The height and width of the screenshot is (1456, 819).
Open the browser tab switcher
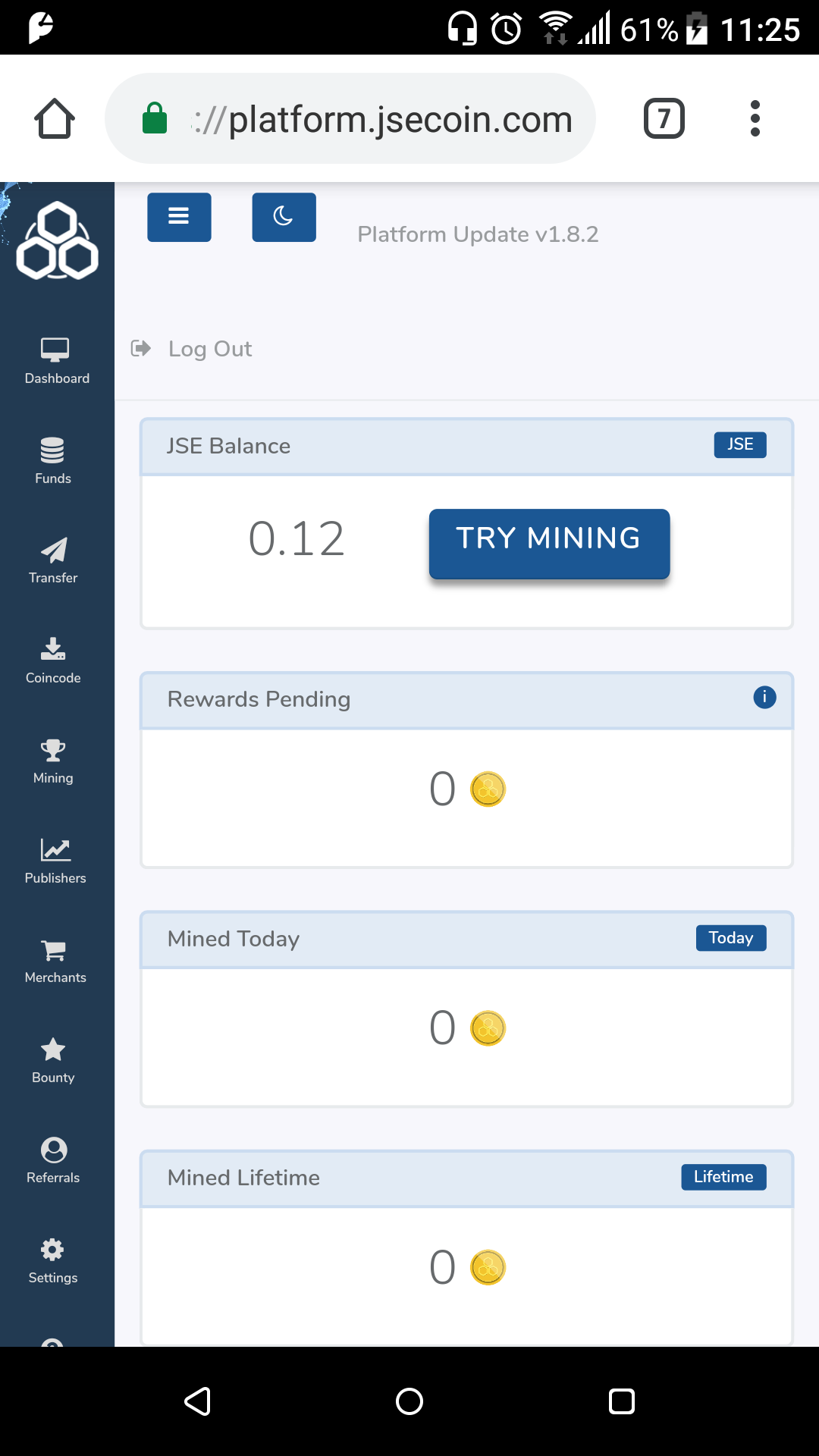[x=664, y=119]
